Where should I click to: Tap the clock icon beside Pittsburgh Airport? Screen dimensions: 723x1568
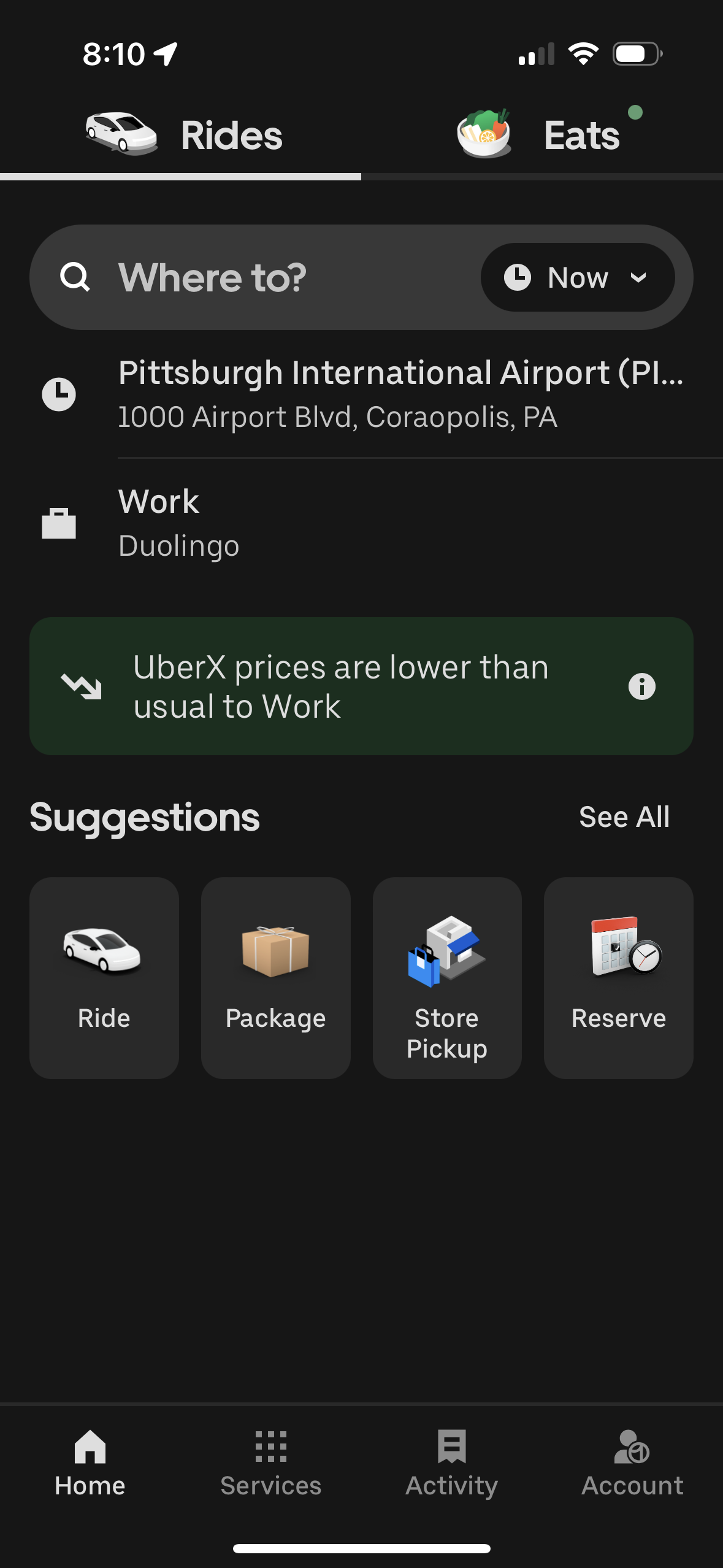58,393
